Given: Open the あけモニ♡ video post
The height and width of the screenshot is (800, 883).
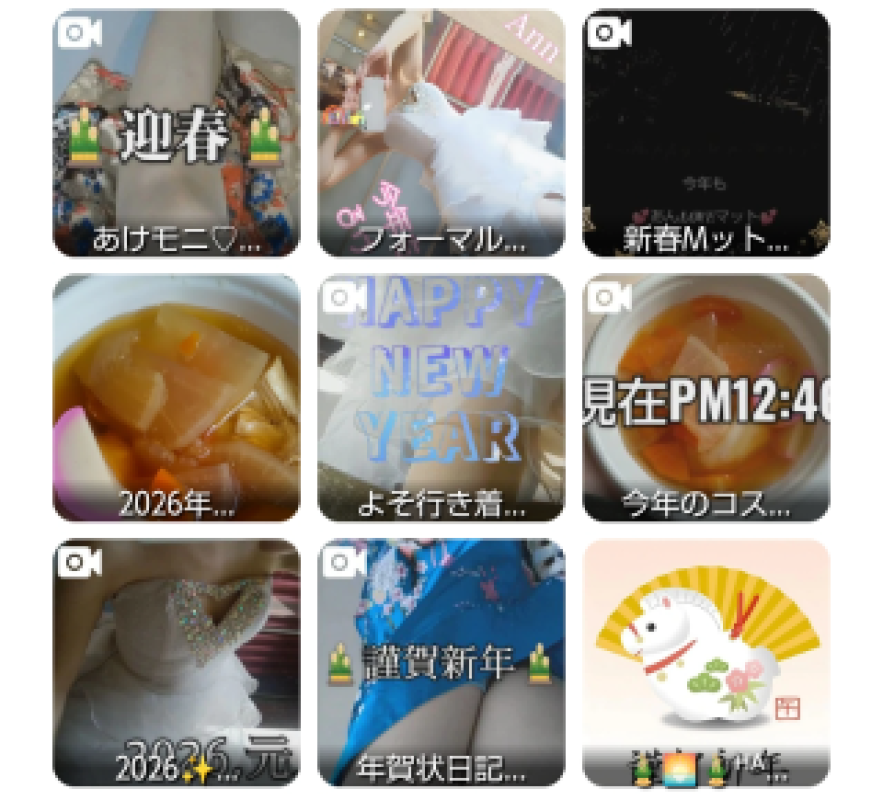Looking at the screenshot, I should coord(176,133).
